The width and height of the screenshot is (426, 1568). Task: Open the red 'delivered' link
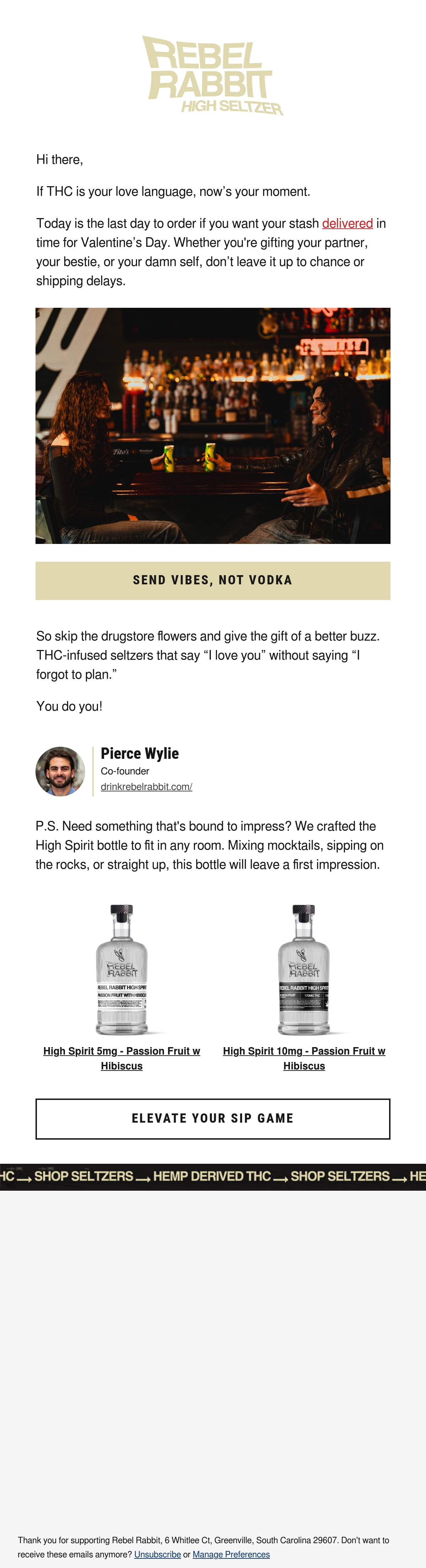[x=348, y=223]
